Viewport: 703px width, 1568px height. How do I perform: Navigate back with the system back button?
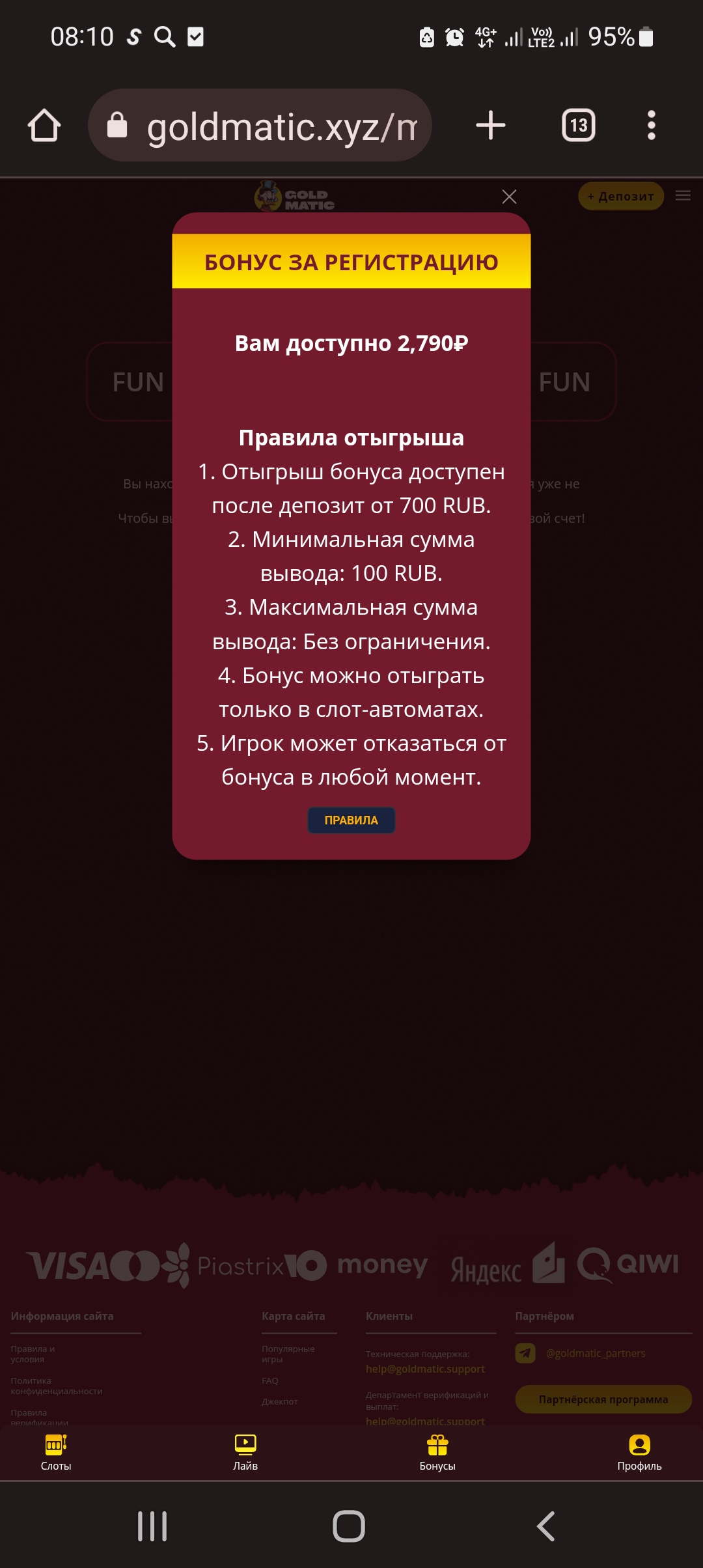click(545, 1526)
